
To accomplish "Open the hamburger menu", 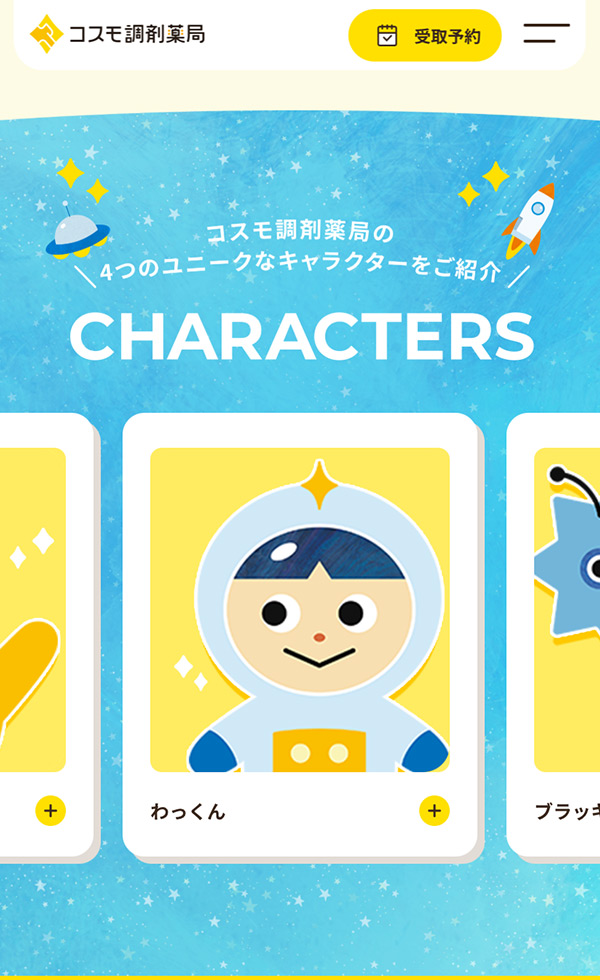I will click(546, 34).
